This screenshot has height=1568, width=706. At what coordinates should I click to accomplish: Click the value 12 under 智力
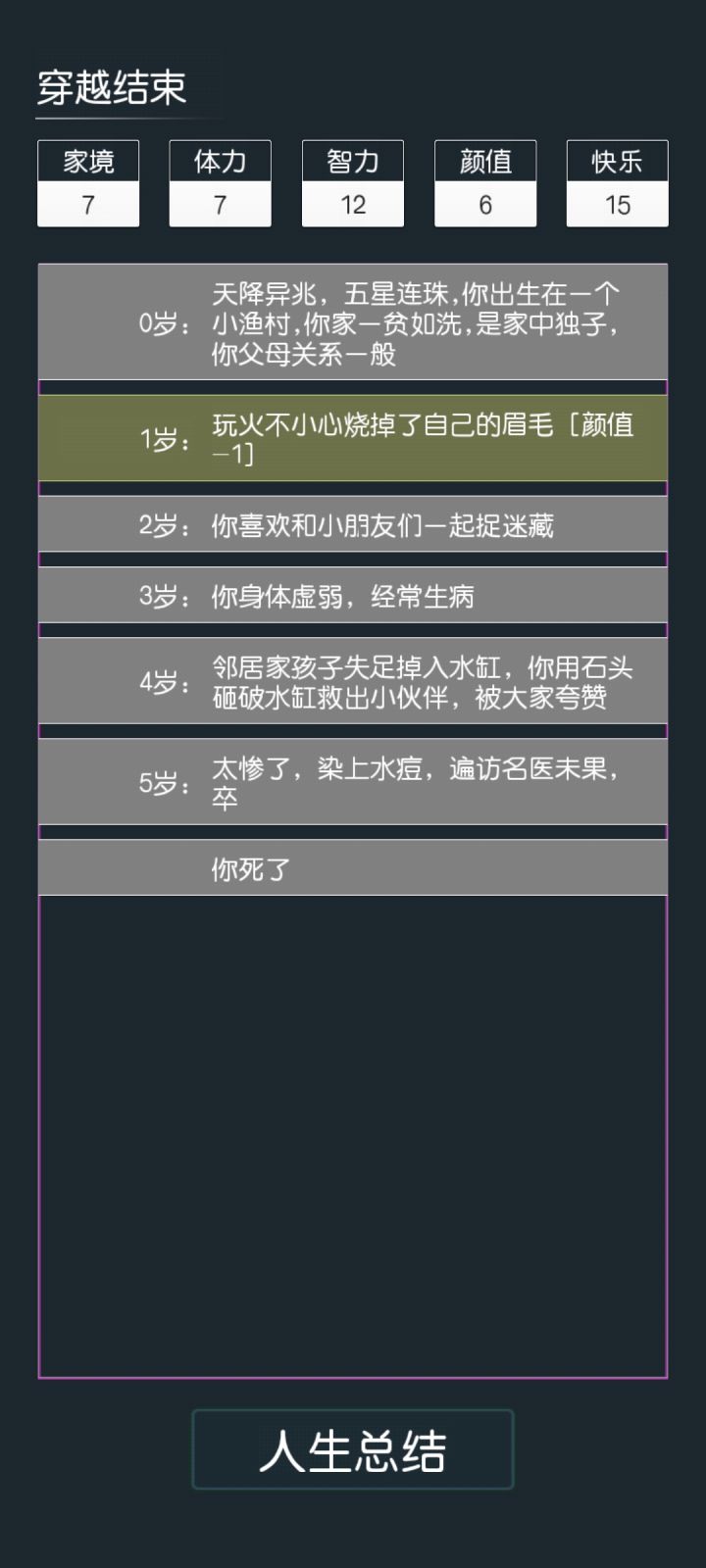352,206
